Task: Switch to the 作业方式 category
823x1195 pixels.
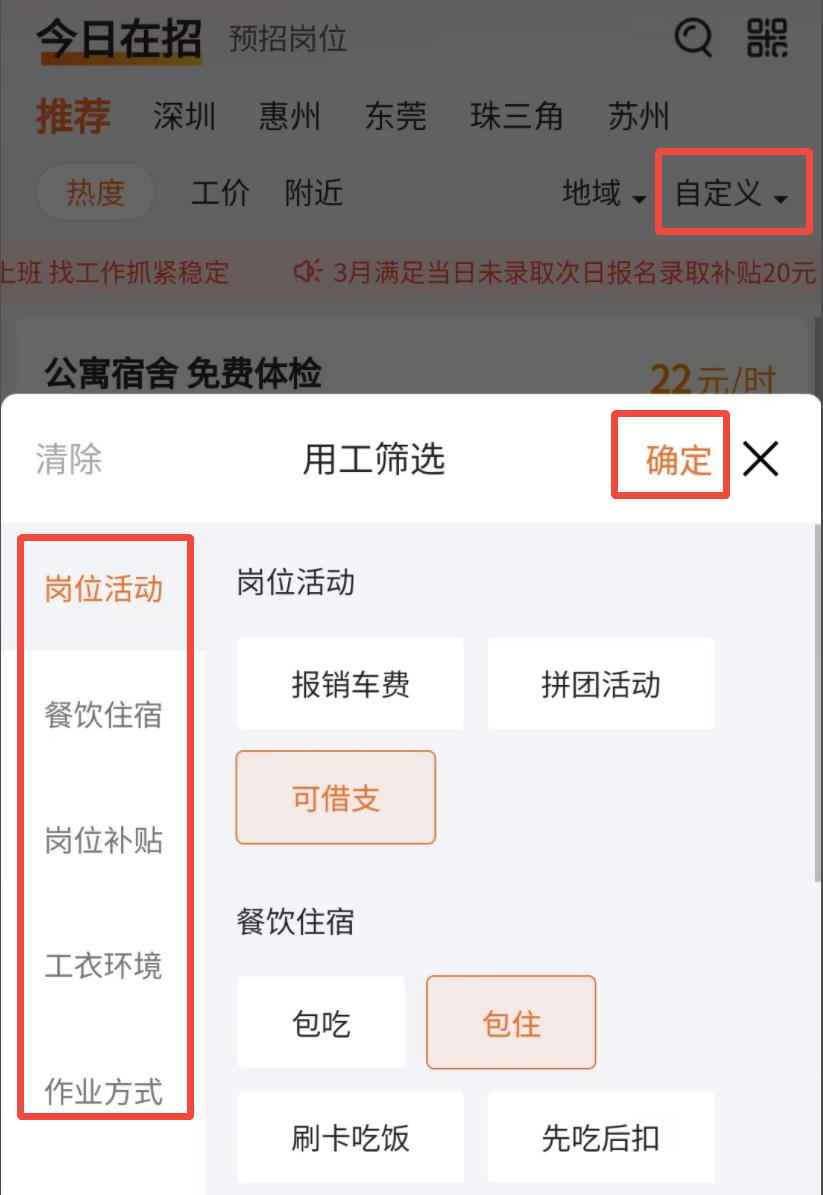Action: [x=104, y=1090]
